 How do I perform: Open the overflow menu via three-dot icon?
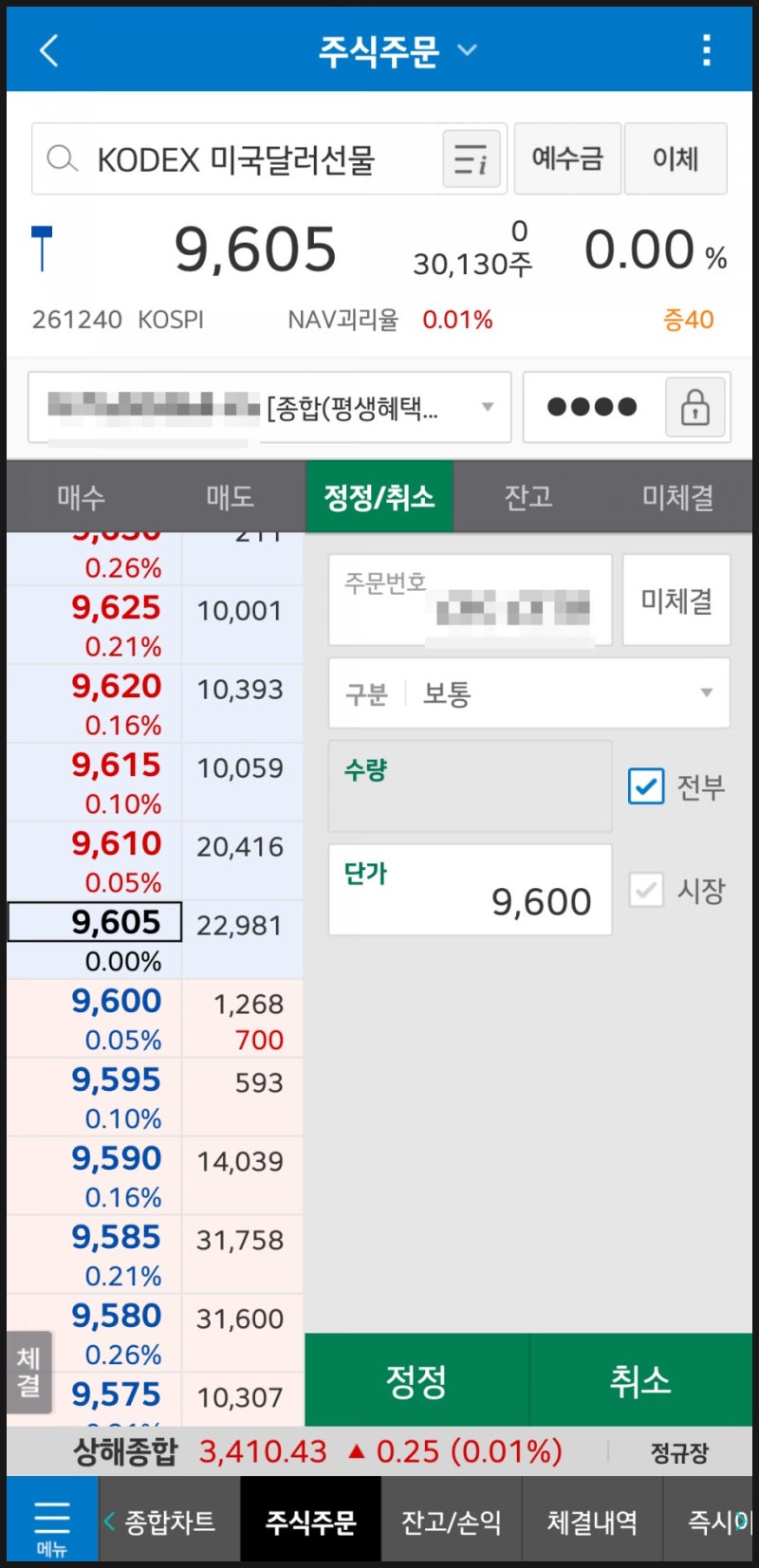(x=707, y=50)
